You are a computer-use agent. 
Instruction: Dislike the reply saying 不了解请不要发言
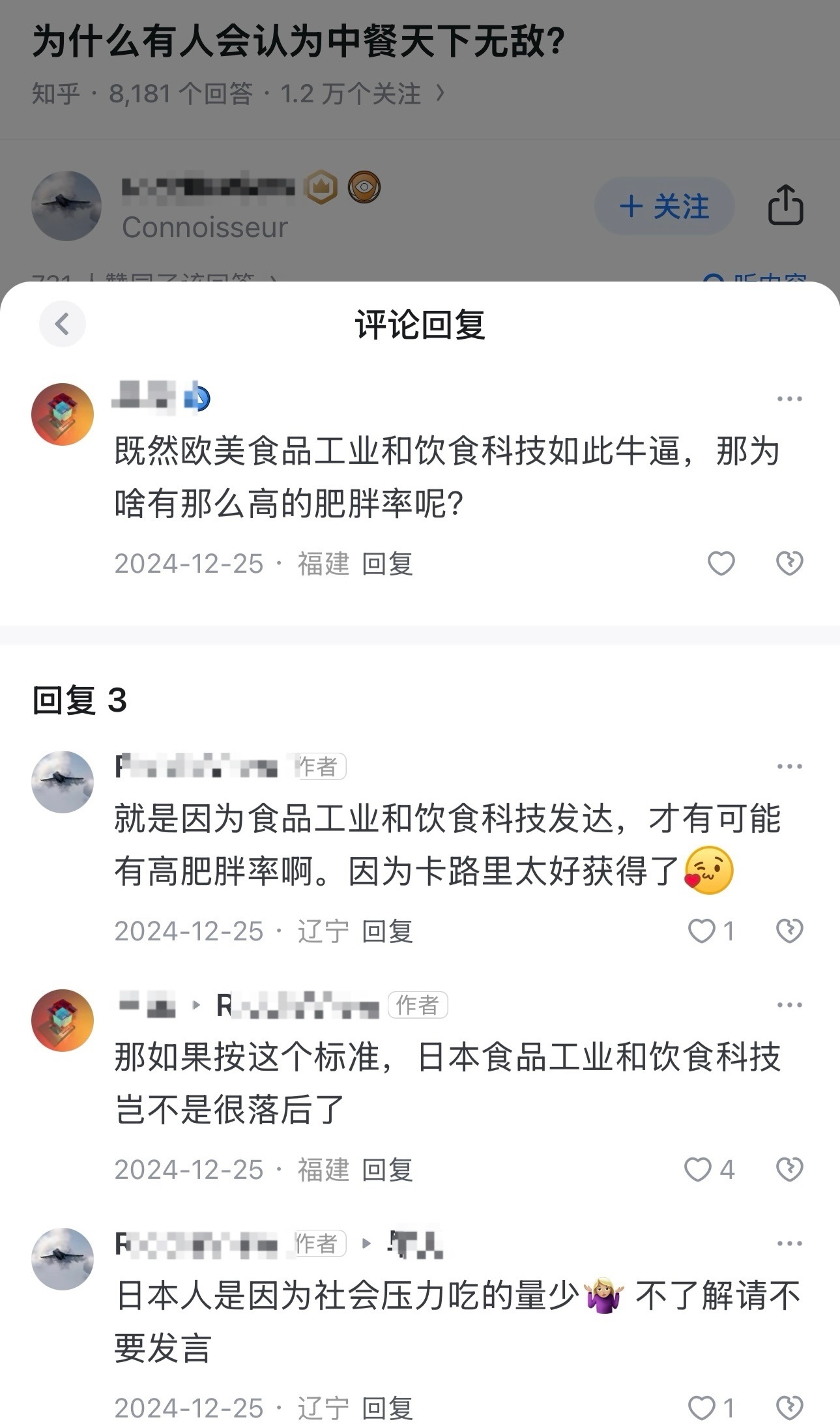click(789, 1408)
